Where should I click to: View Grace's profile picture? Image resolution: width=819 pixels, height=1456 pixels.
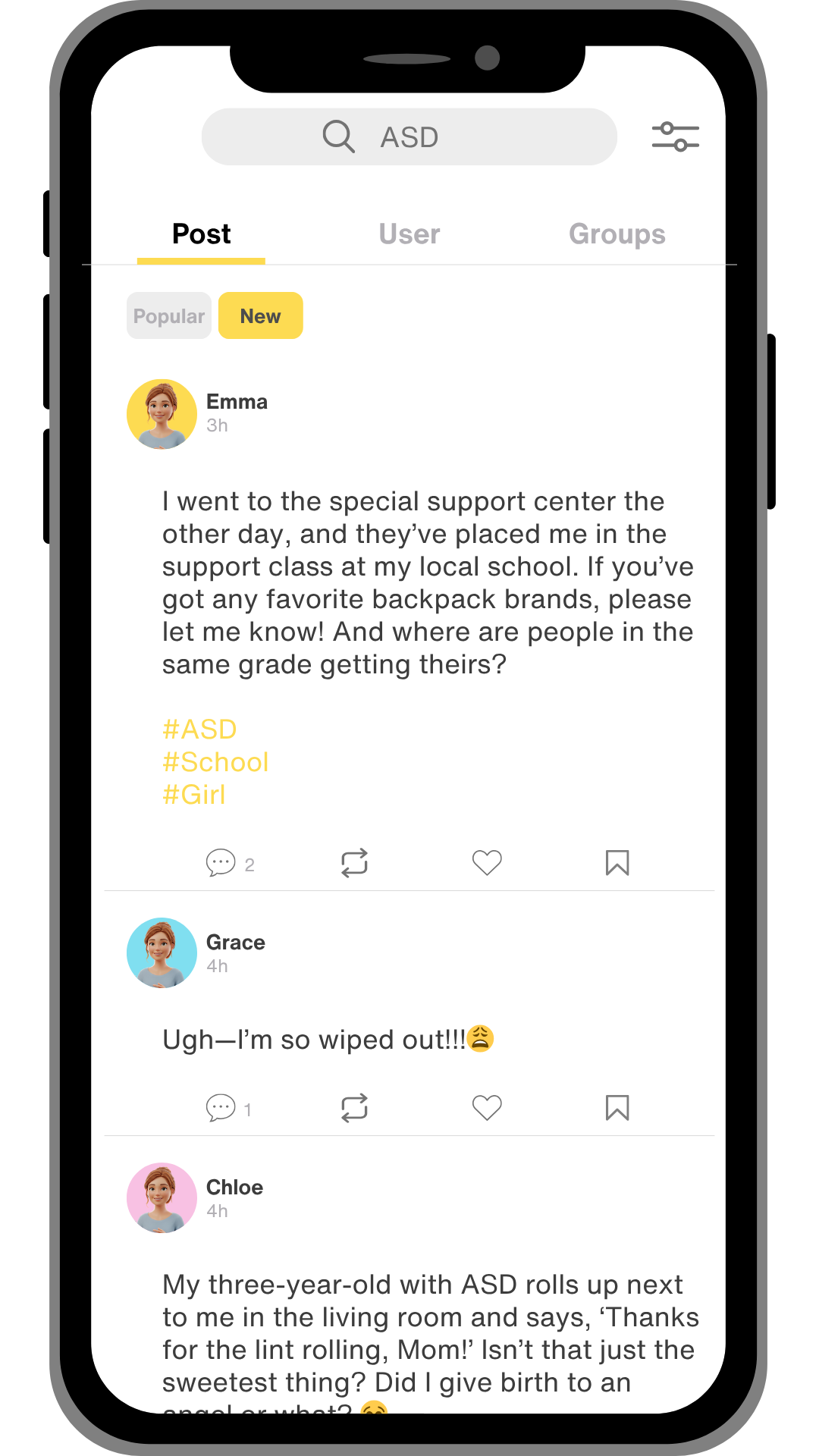(x=162, y=953)
